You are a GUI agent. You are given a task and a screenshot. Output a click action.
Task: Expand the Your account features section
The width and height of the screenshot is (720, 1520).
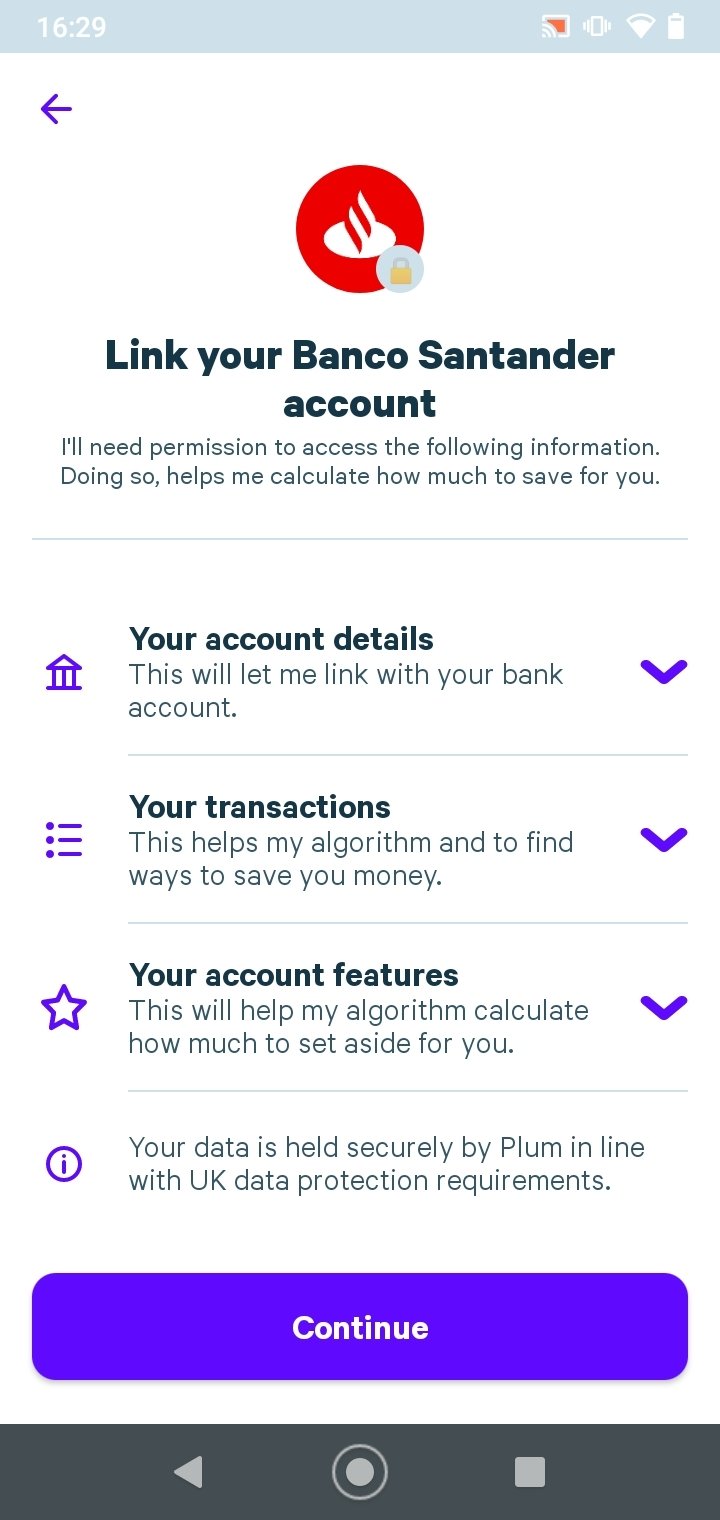pos(663,1008)
